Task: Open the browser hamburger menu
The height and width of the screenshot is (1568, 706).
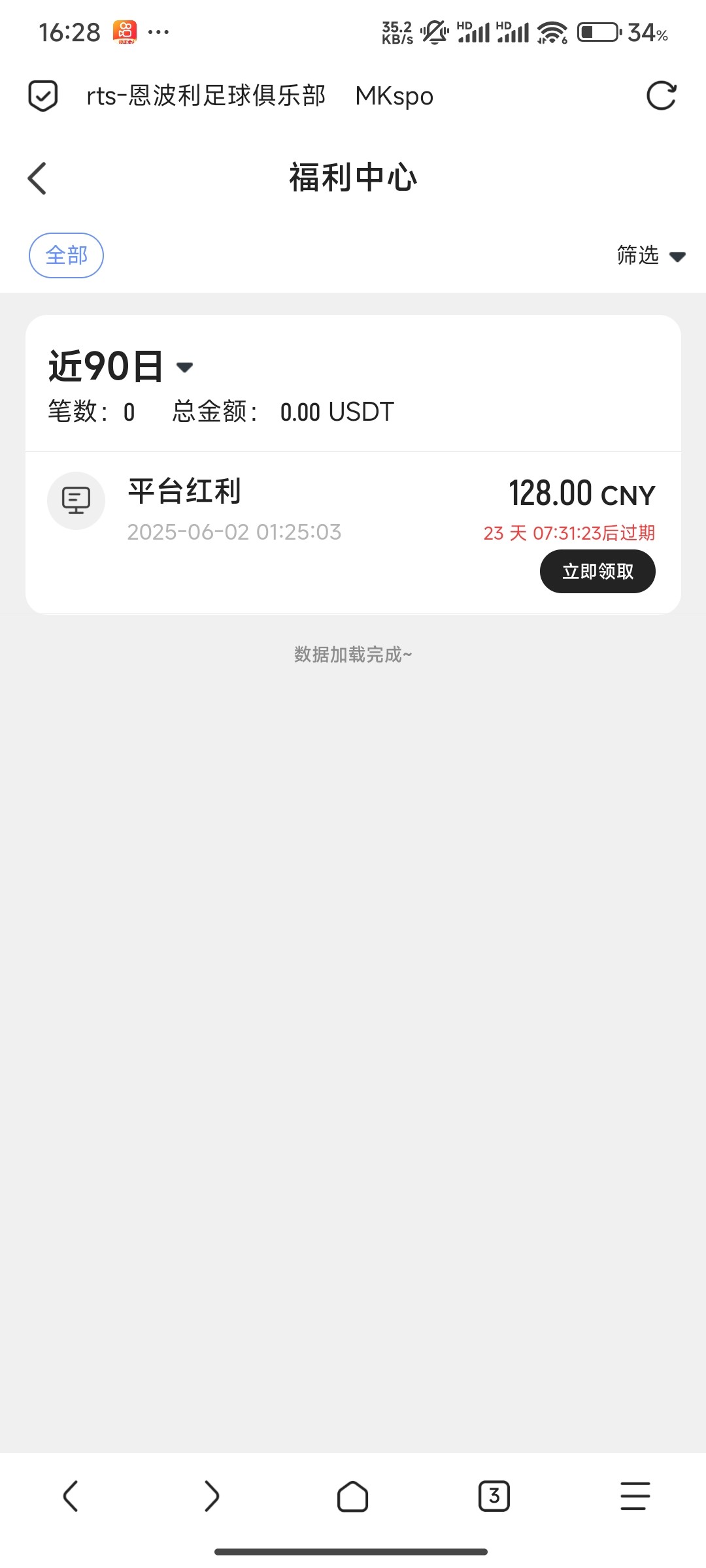Action: (635, 1496)
